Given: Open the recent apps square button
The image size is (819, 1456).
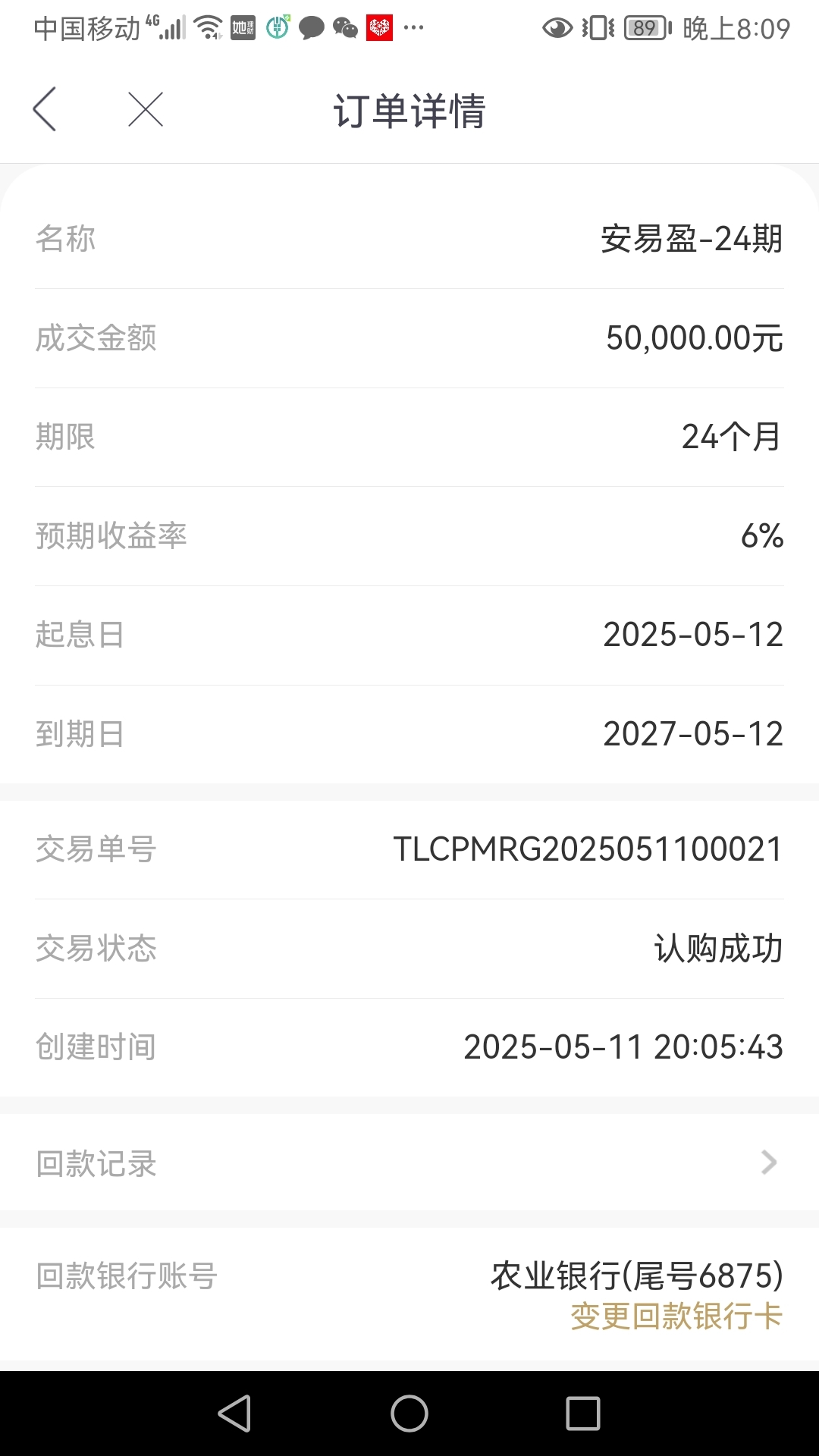Looking at the screenshot, I should pyautogui.click(x=583, y=1414).
